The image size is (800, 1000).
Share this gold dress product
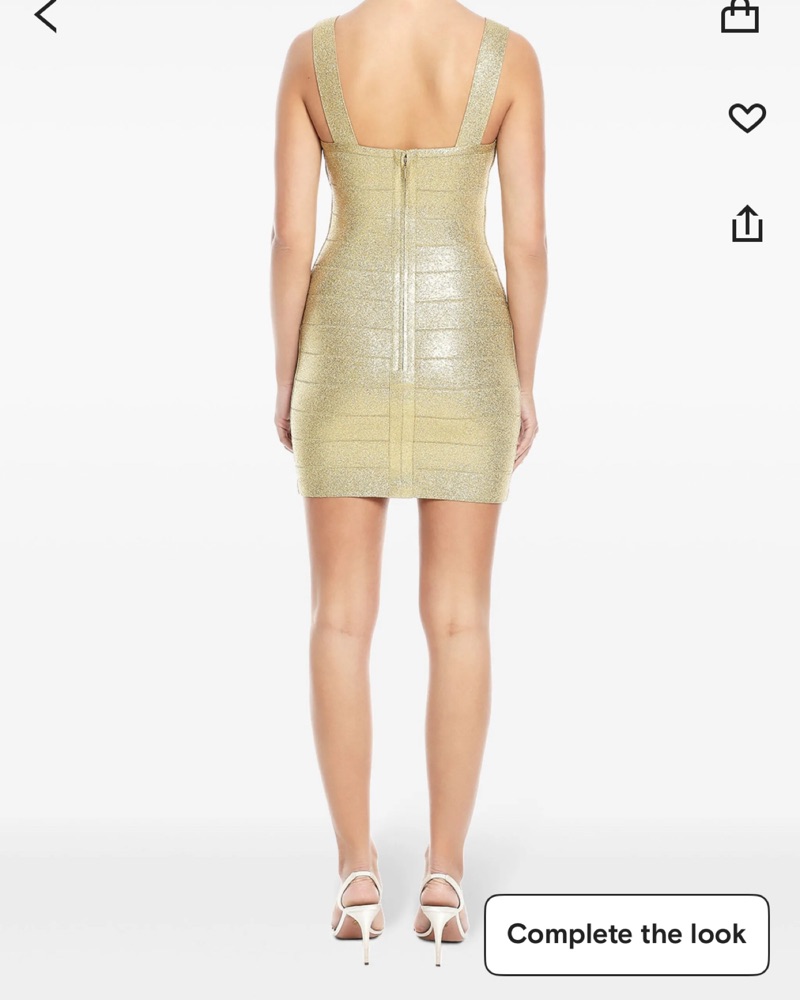[746, 223]
